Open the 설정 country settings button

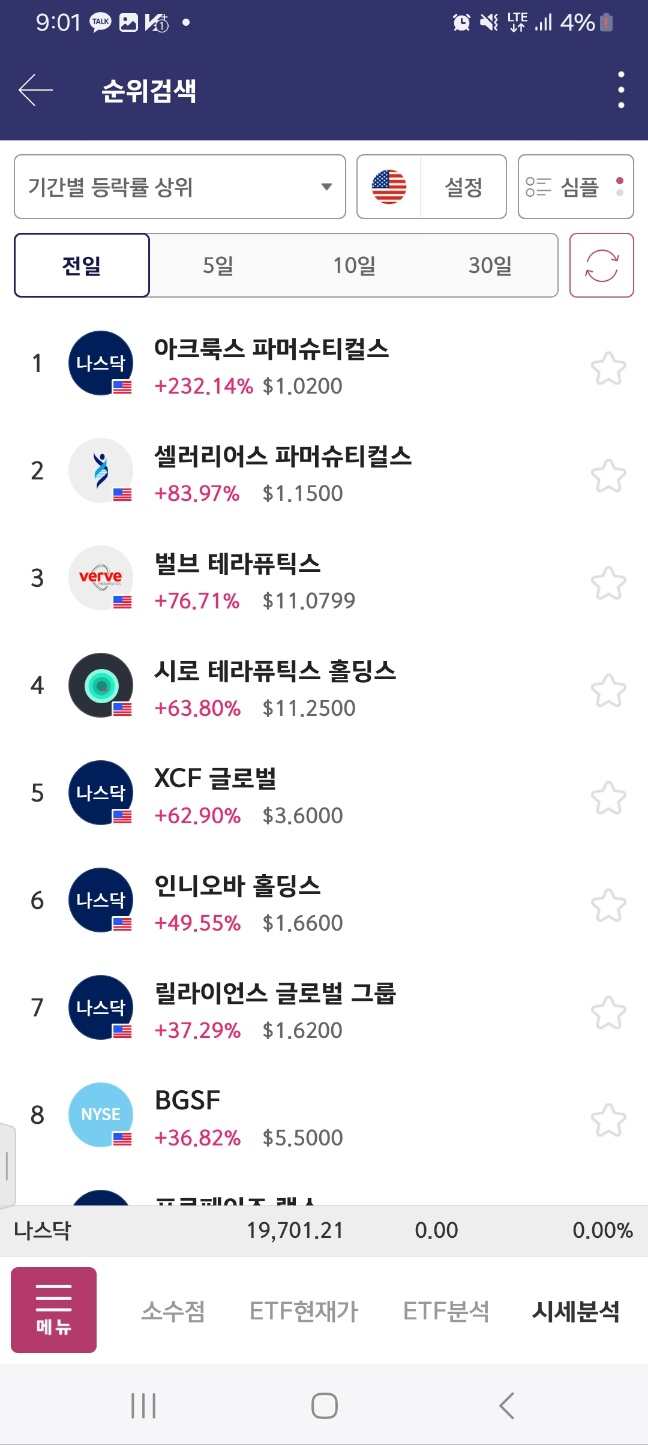pyautogui.click(x=432, y=186)
